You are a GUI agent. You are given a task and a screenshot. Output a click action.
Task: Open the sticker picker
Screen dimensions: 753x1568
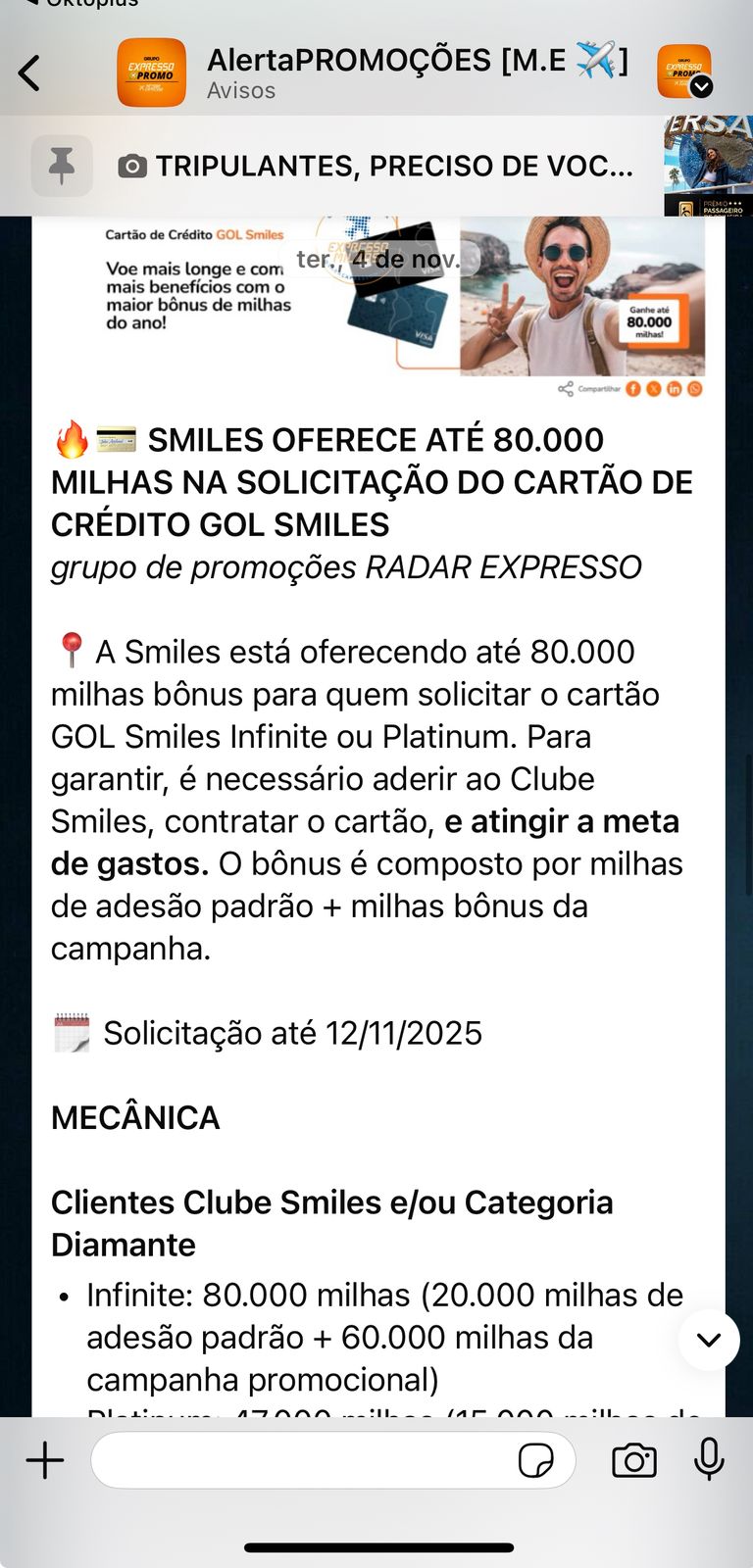pyautogui.click(x=536, y=1461)
